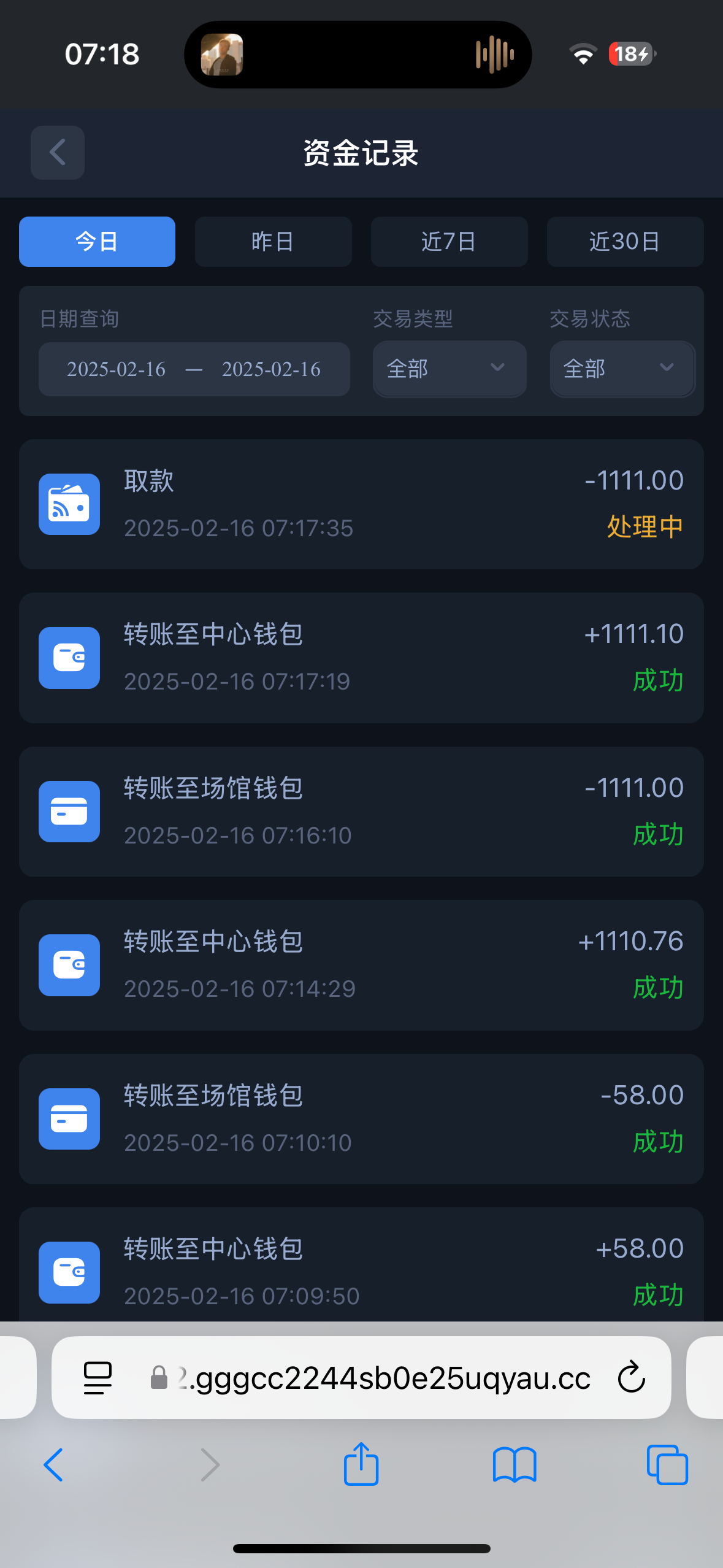Share this page from Safari toolbar
Screen dimensions: 723x1568
361,1465
